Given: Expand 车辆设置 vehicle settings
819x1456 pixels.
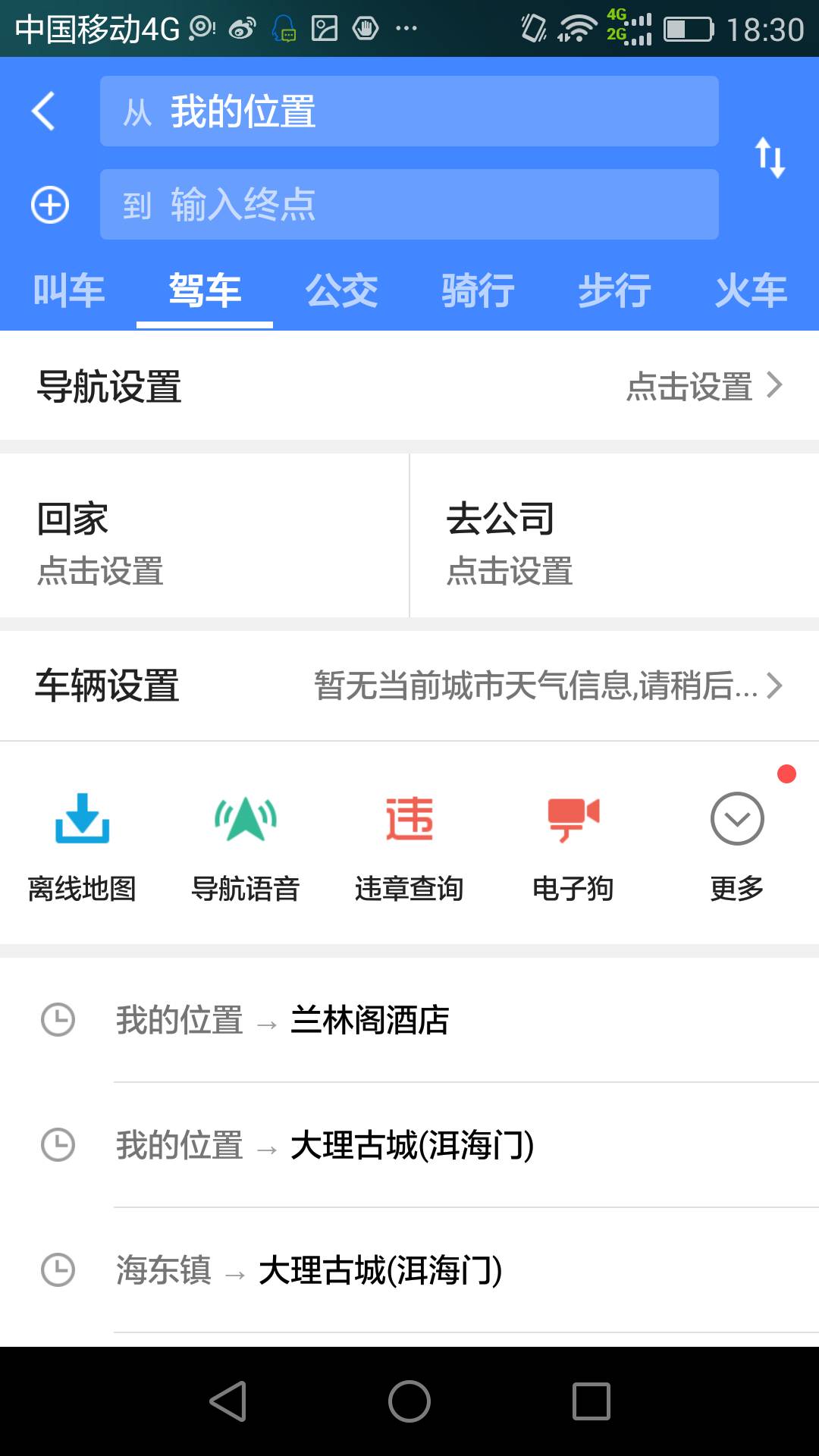Looking at the screenshot, I should pos(775,685).
